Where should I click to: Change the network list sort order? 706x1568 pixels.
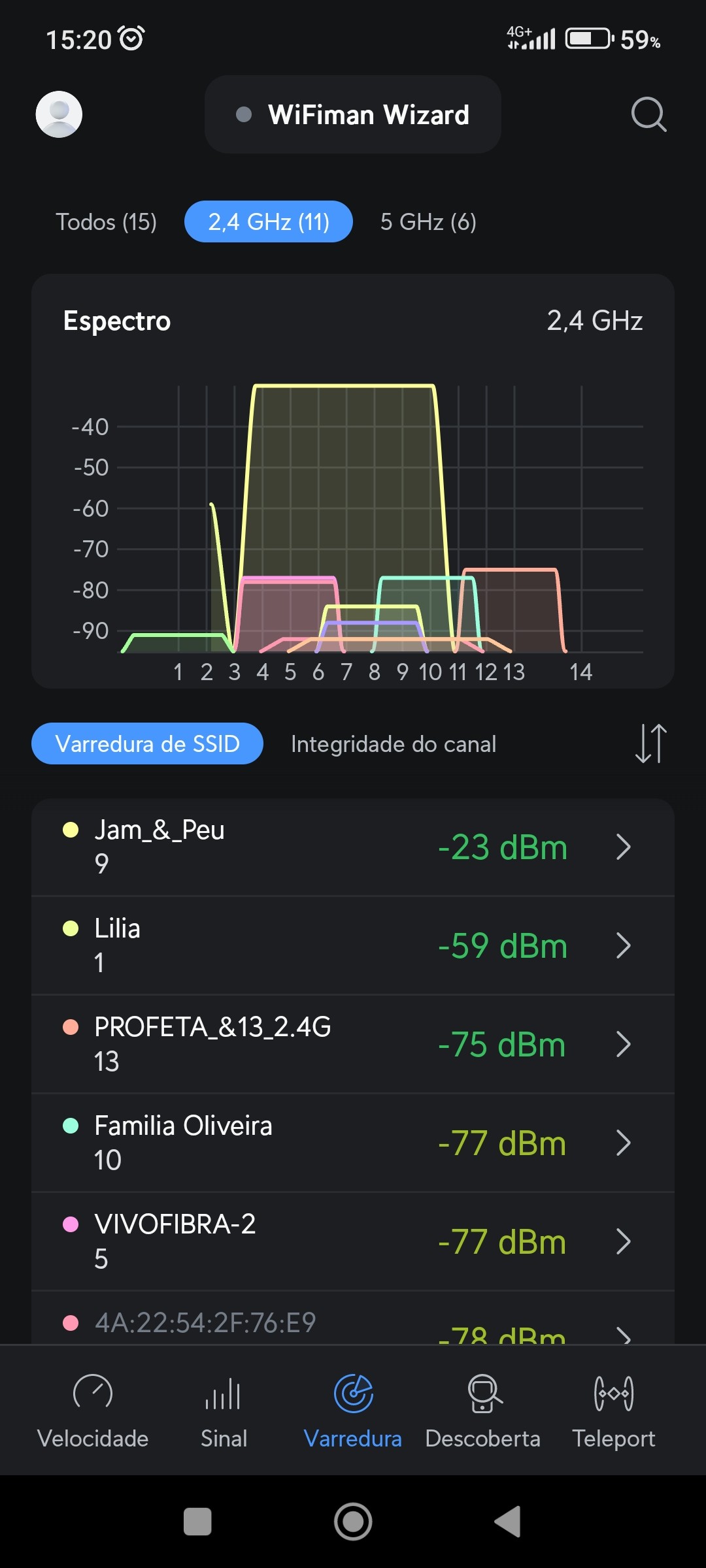[650, 743]
